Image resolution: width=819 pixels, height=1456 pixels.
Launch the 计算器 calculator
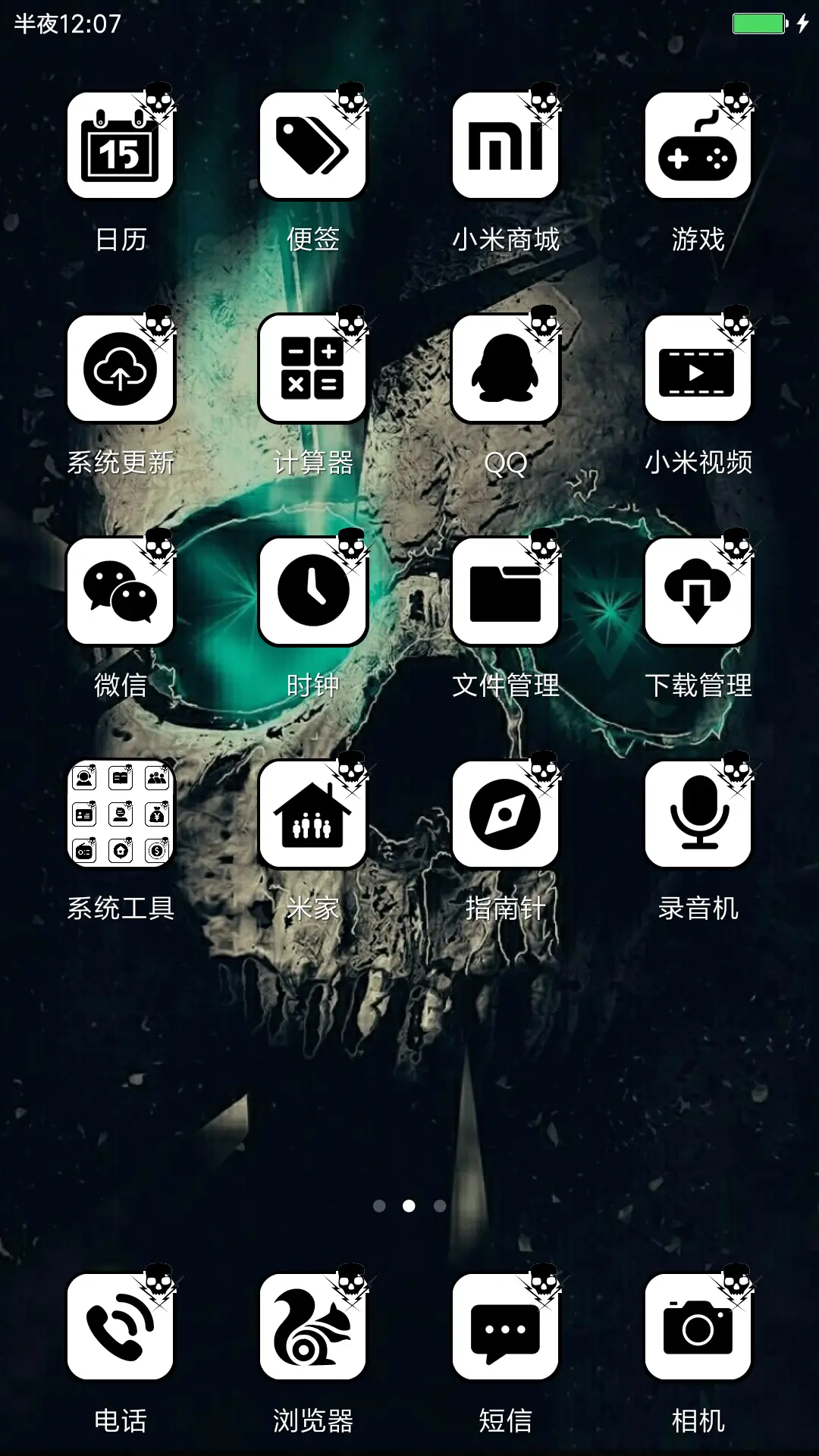pyautogui.click(x=313, y=369)
